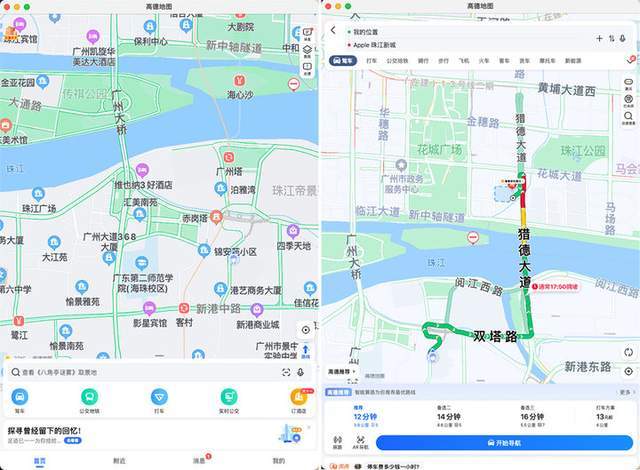Tap the microphone icon in the search box
The image size is (640, 470).
301,372
